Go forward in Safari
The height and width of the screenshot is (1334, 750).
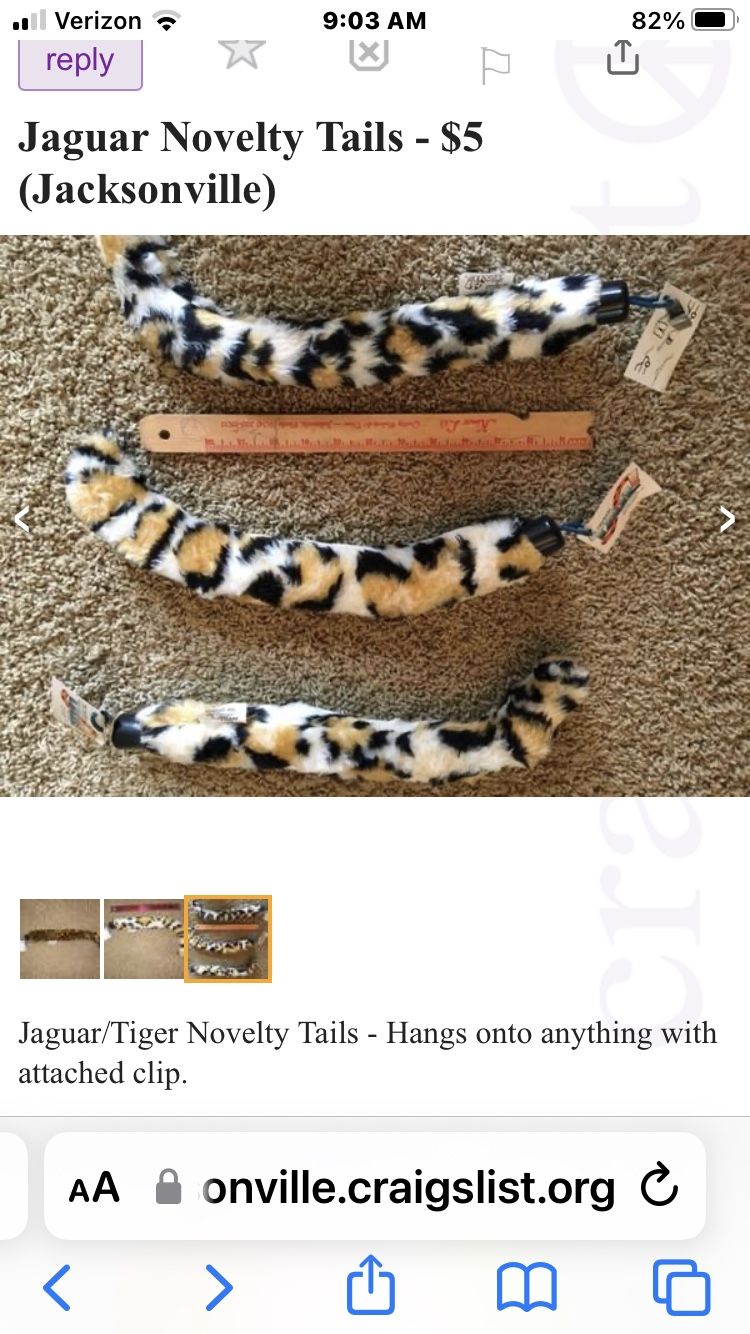[x=218, y=1287]
